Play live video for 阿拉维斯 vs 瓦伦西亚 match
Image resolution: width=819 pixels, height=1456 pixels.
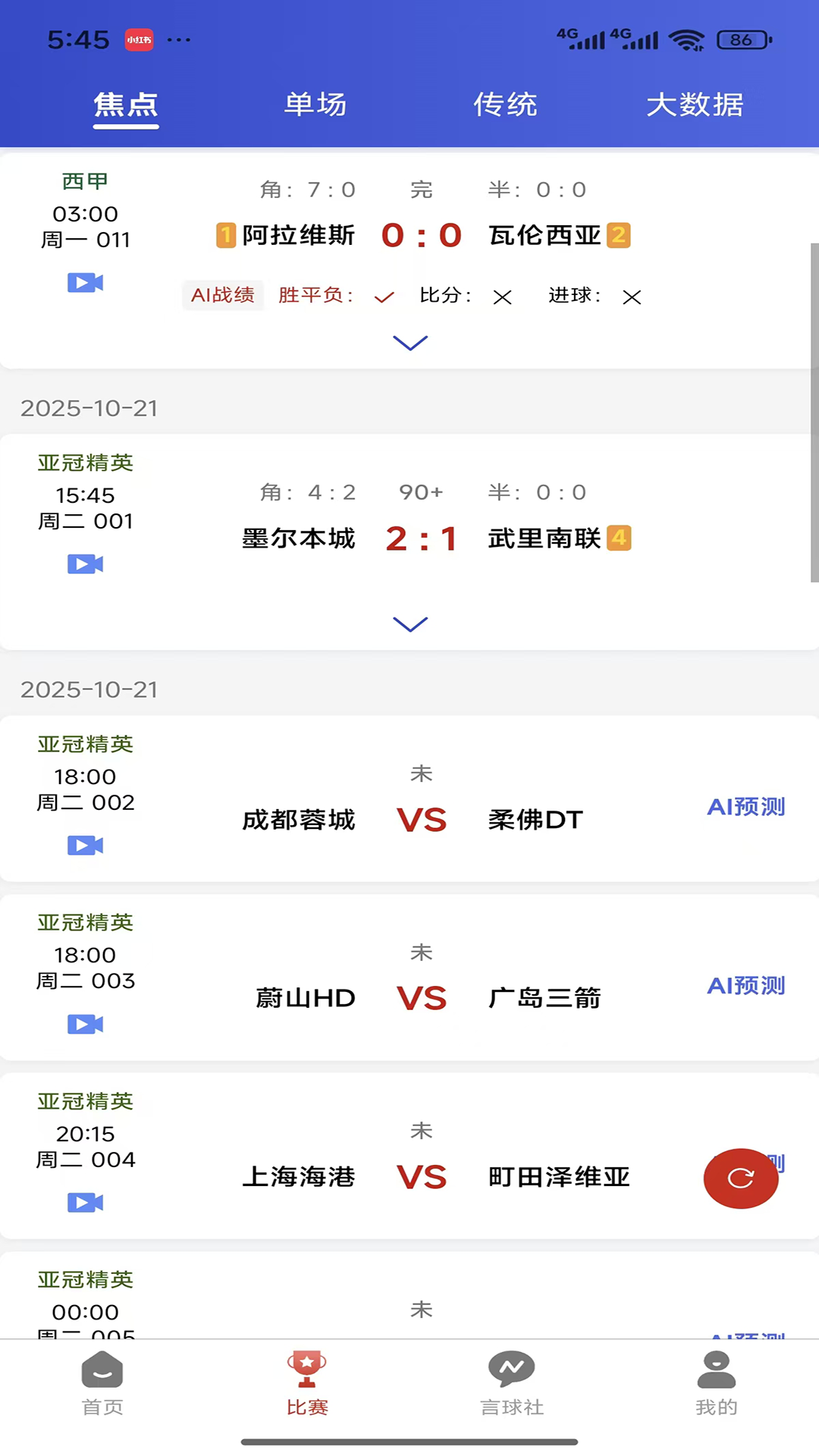pyautogui.click(x=84, y=283)
